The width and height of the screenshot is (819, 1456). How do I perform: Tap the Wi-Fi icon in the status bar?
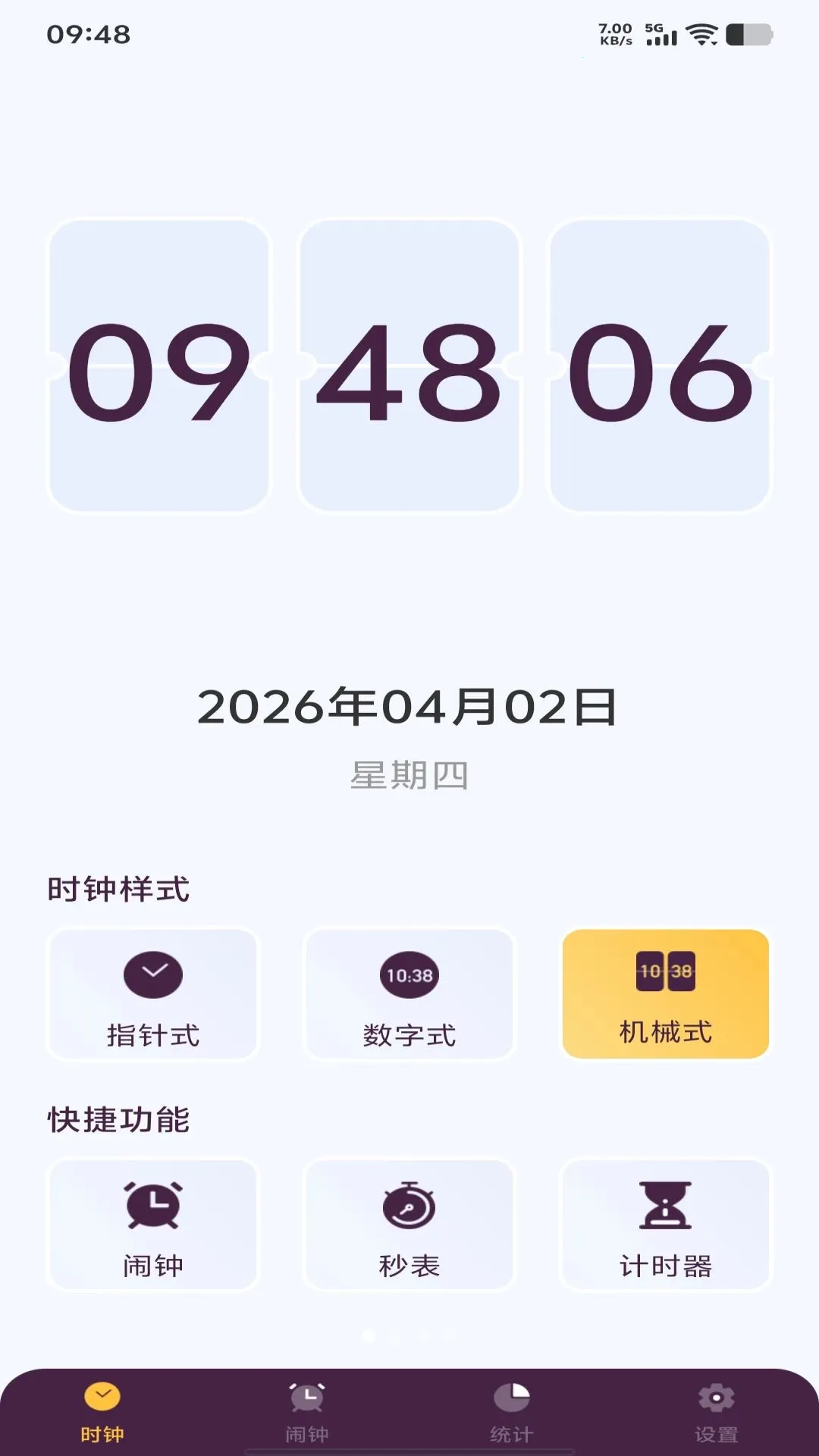pos(701,33)
